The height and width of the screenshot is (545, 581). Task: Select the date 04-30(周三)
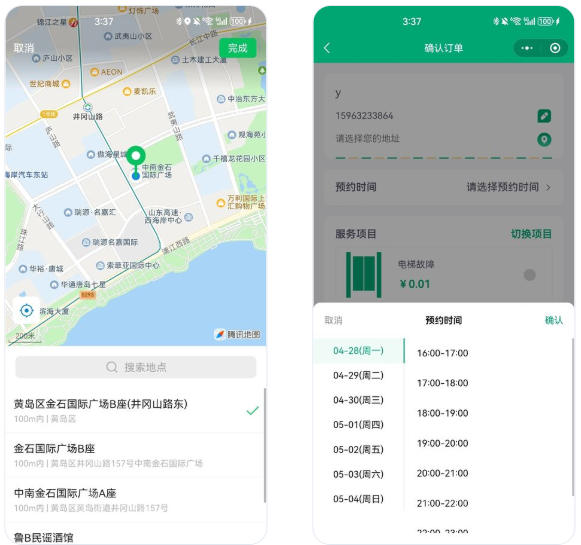click(358, 400)
